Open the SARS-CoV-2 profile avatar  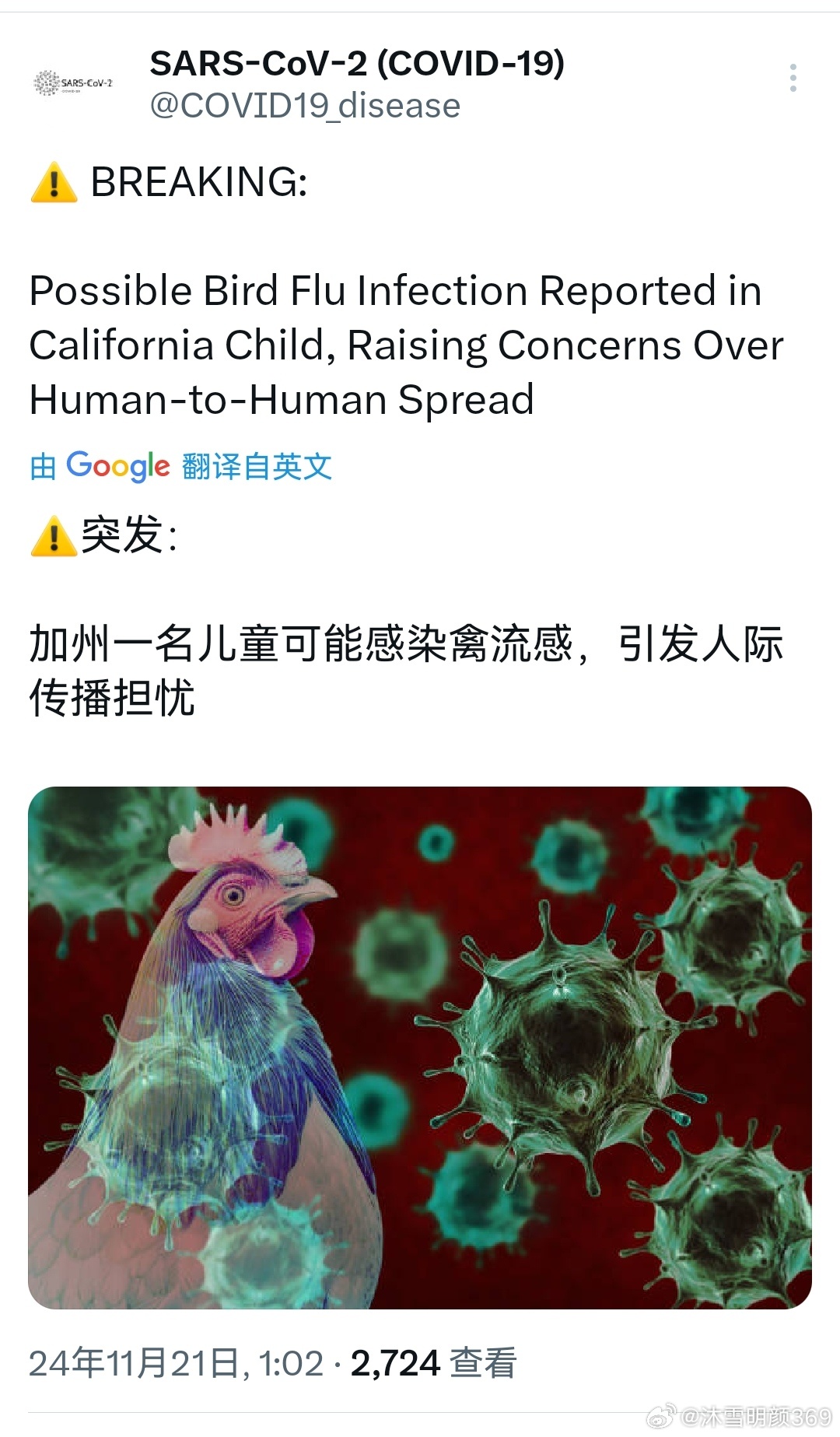pos(73,82)
